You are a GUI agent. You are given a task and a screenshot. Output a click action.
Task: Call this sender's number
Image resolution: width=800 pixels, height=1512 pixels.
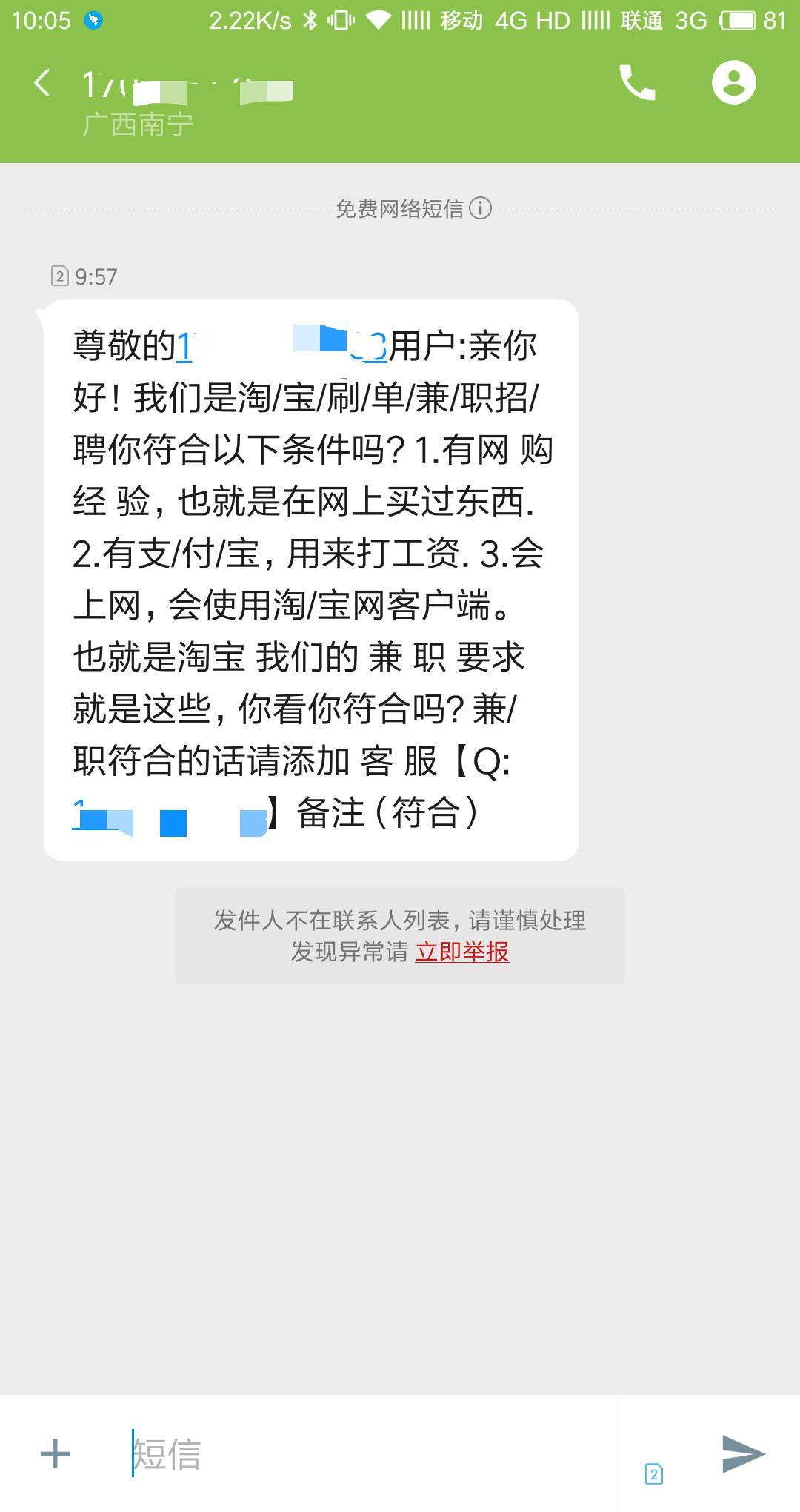637,82
